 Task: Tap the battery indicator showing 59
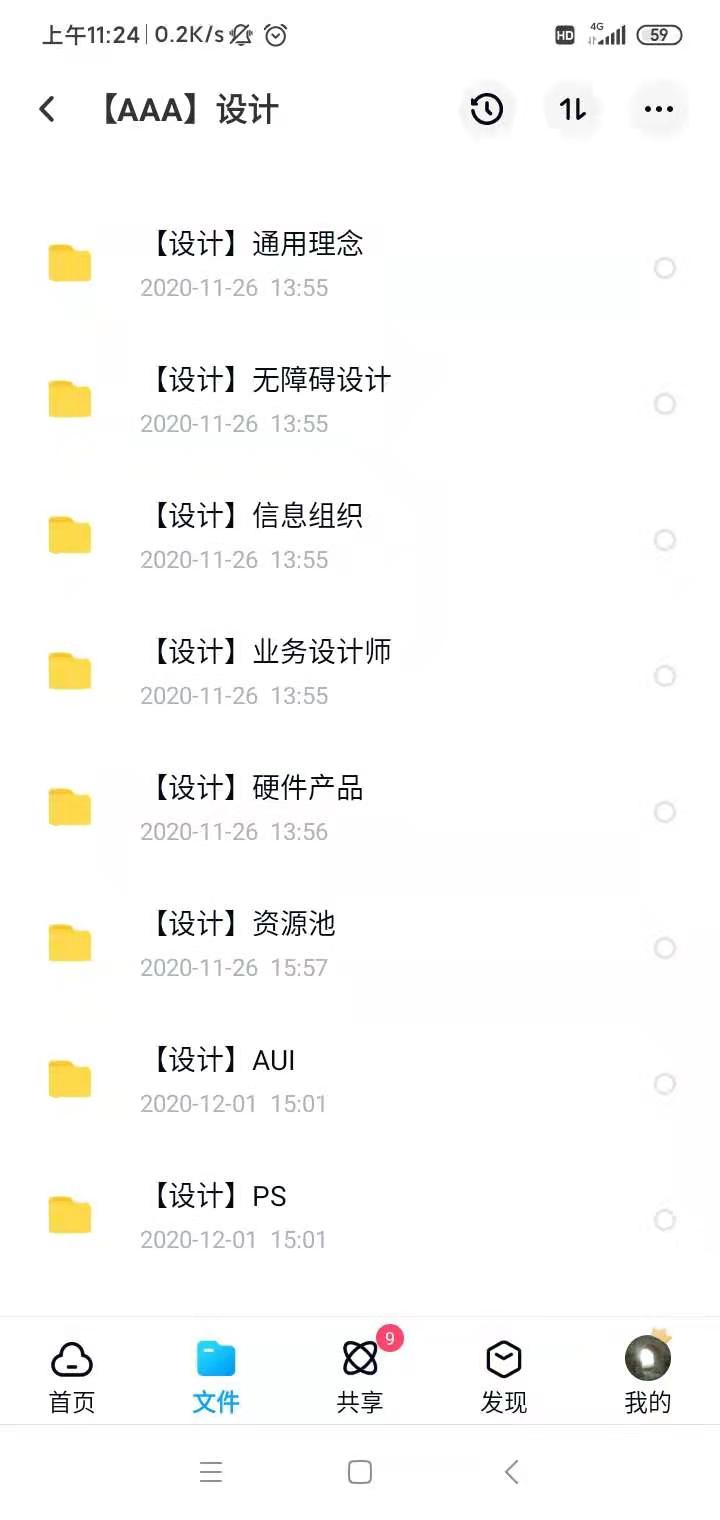659,35
